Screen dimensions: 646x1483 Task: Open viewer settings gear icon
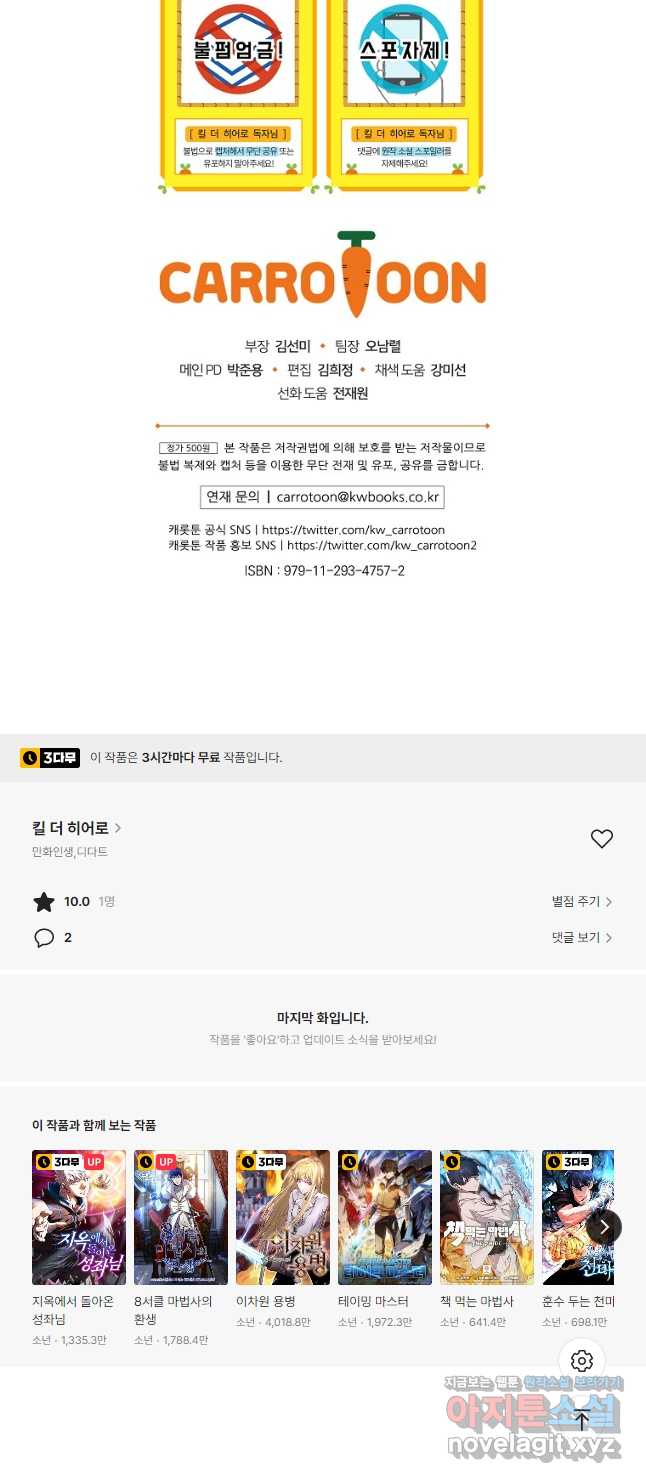(582, 1361)
